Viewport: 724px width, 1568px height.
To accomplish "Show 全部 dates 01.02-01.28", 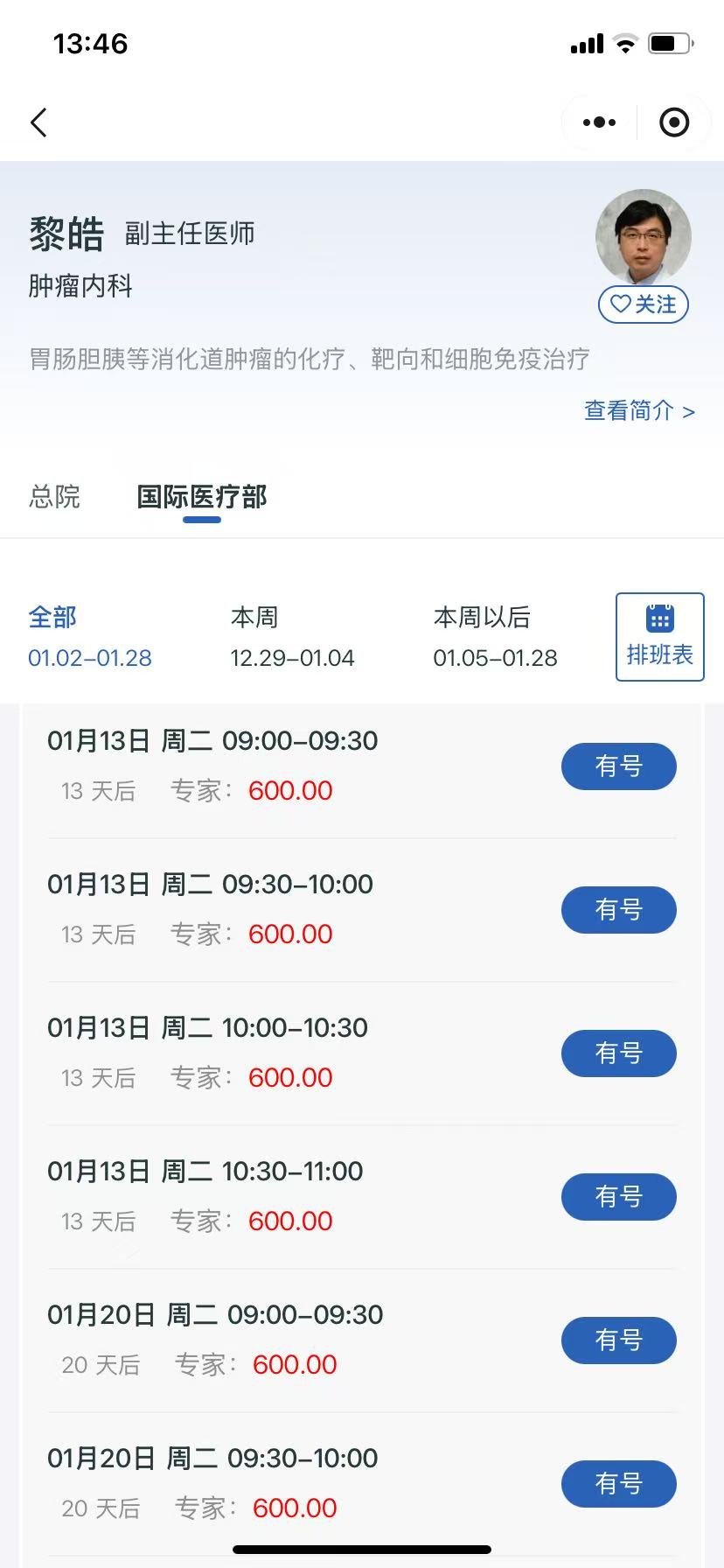I will coord(90,637).
